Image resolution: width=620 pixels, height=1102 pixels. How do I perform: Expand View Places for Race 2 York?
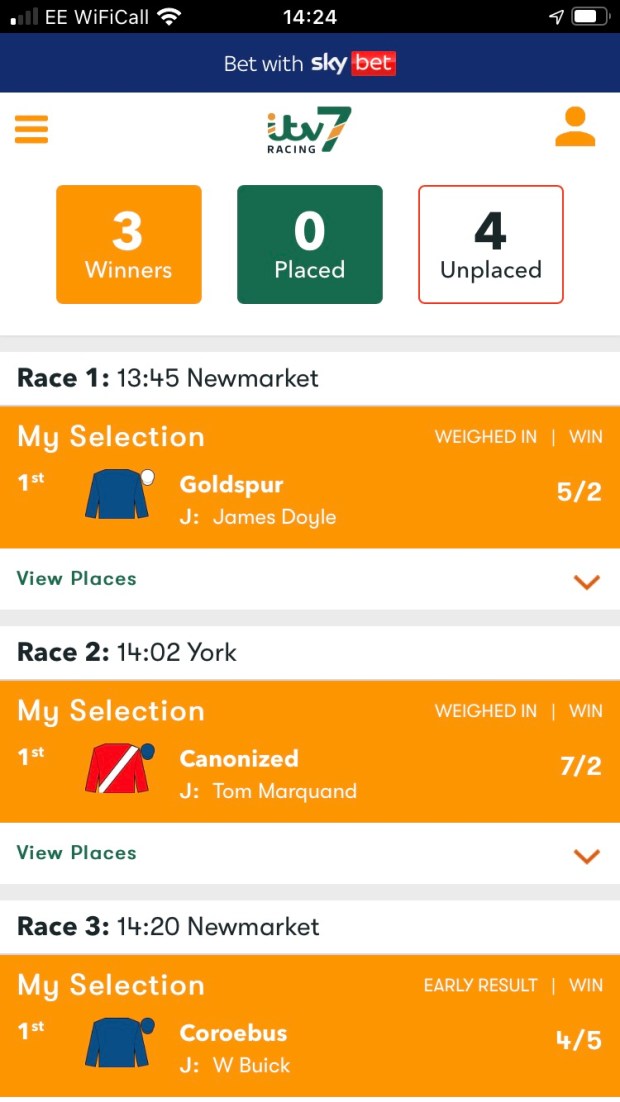[586, 854]
